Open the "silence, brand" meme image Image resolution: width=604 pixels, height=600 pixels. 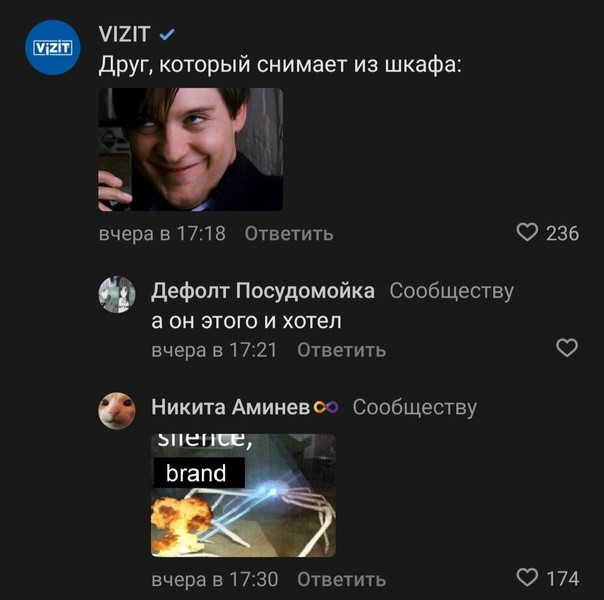point(243,495)
